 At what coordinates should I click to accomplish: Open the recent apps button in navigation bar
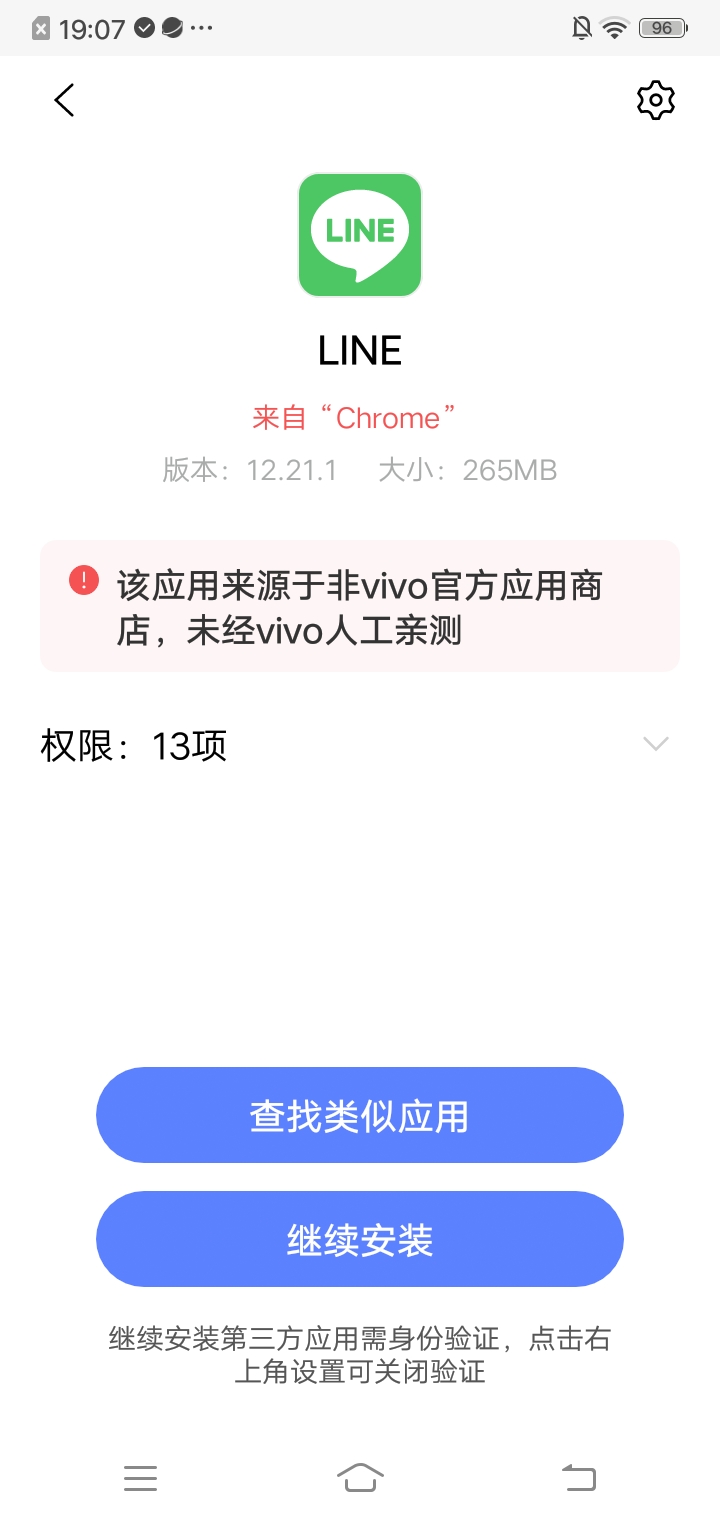click(x=140, y=1478)
